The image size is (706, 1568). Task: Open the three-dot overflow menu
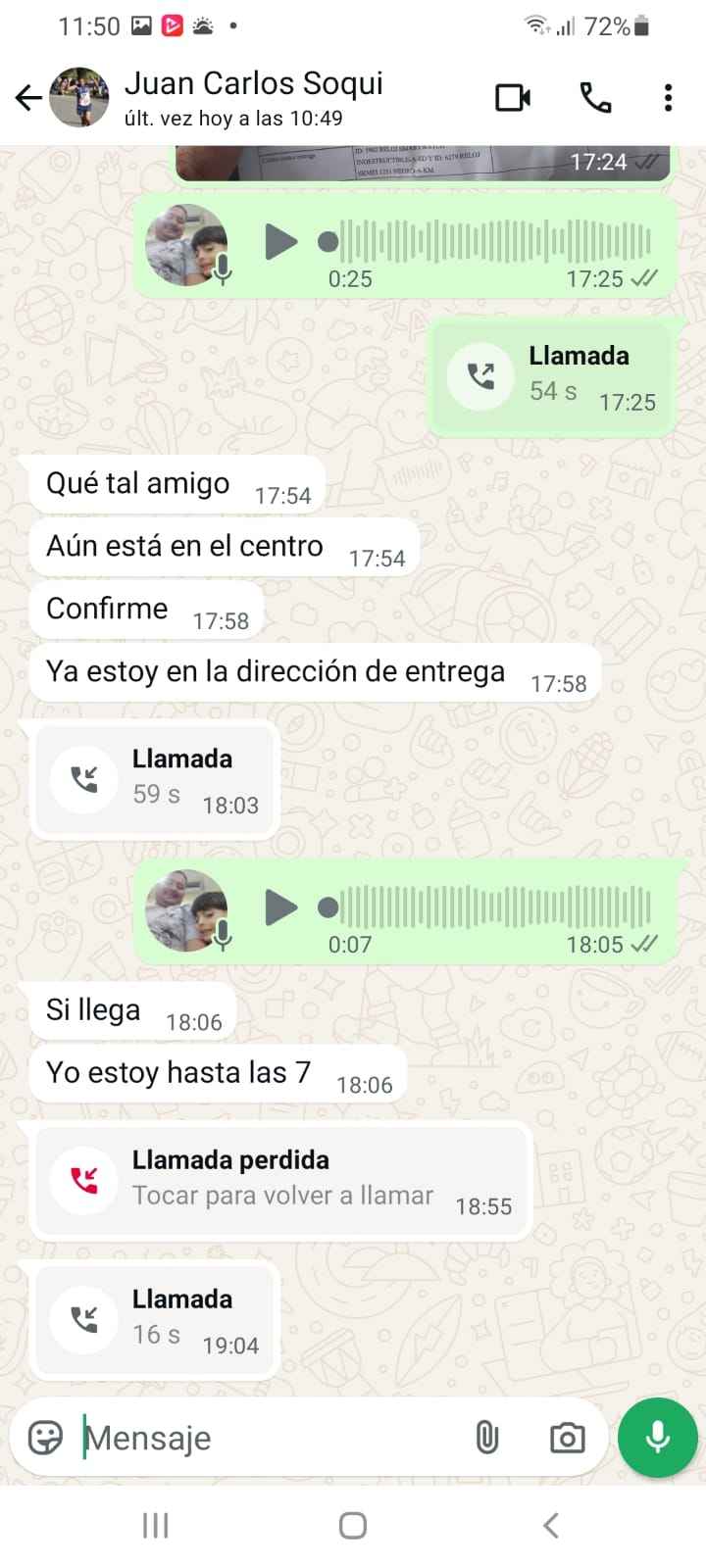coord(668,97)
